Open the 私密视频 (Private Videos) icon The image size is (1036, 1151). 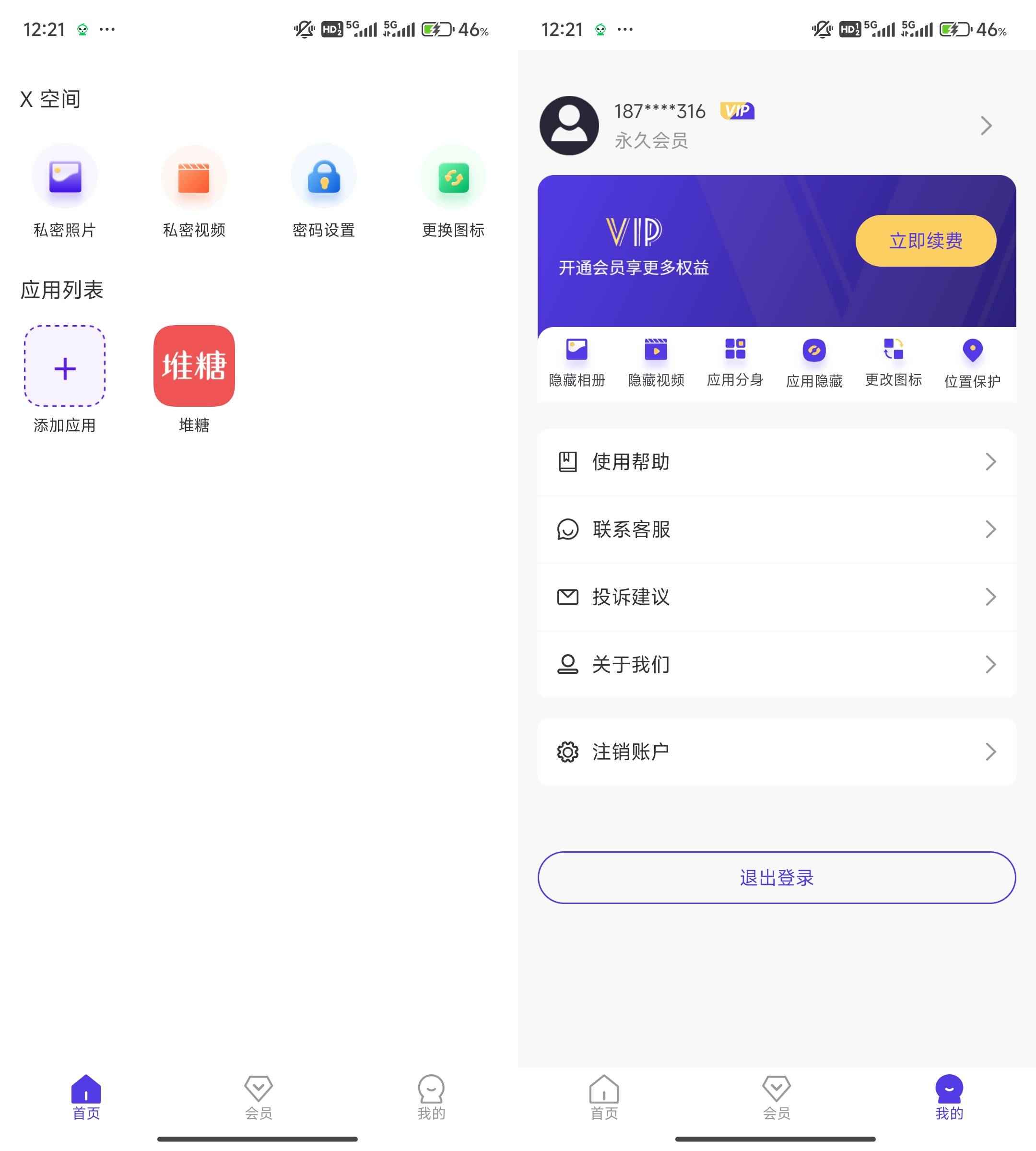click(194, 176)
